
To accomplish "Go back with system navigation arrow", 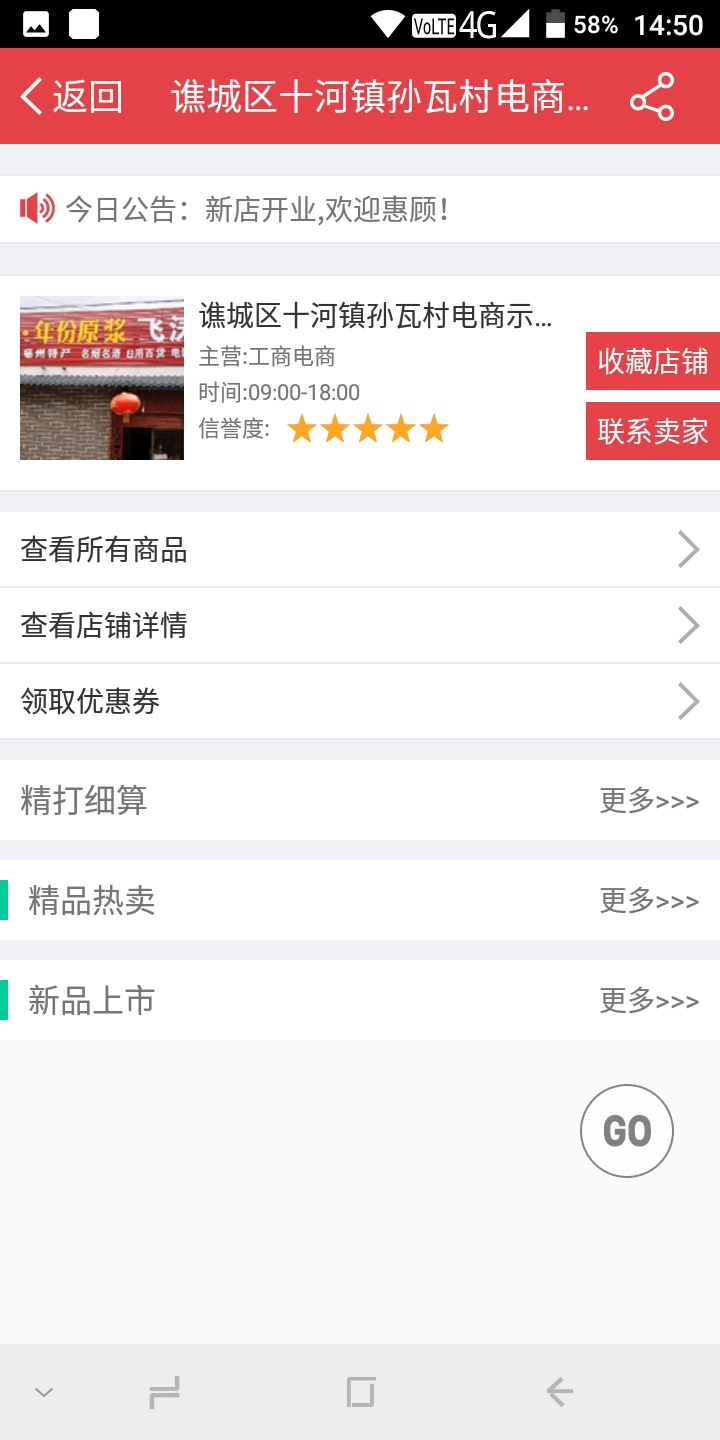I will pyautogui.click(x=559, y=1392).
